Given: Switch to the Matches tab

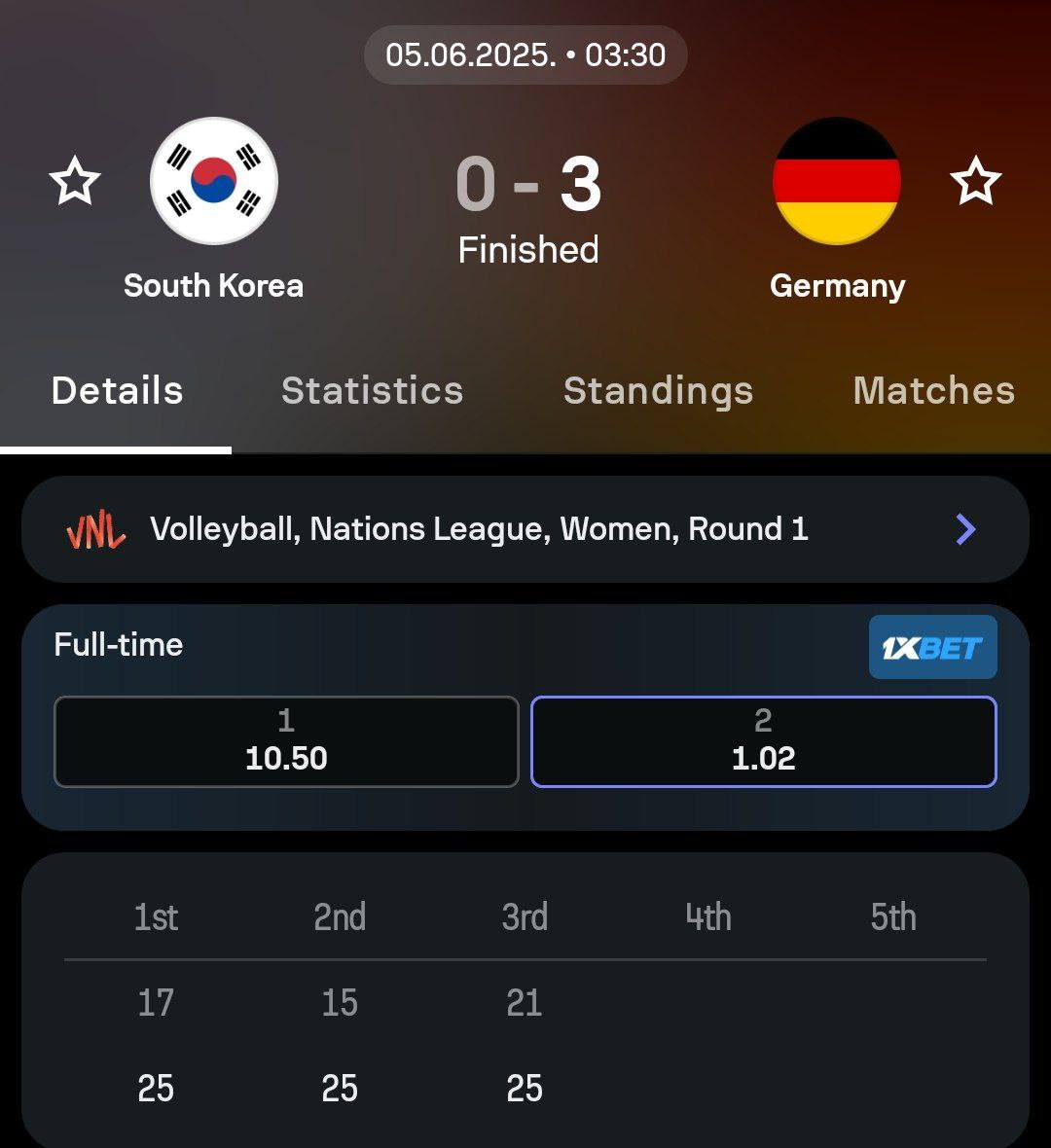Looking at the screenshot, I should click(933, 391).
